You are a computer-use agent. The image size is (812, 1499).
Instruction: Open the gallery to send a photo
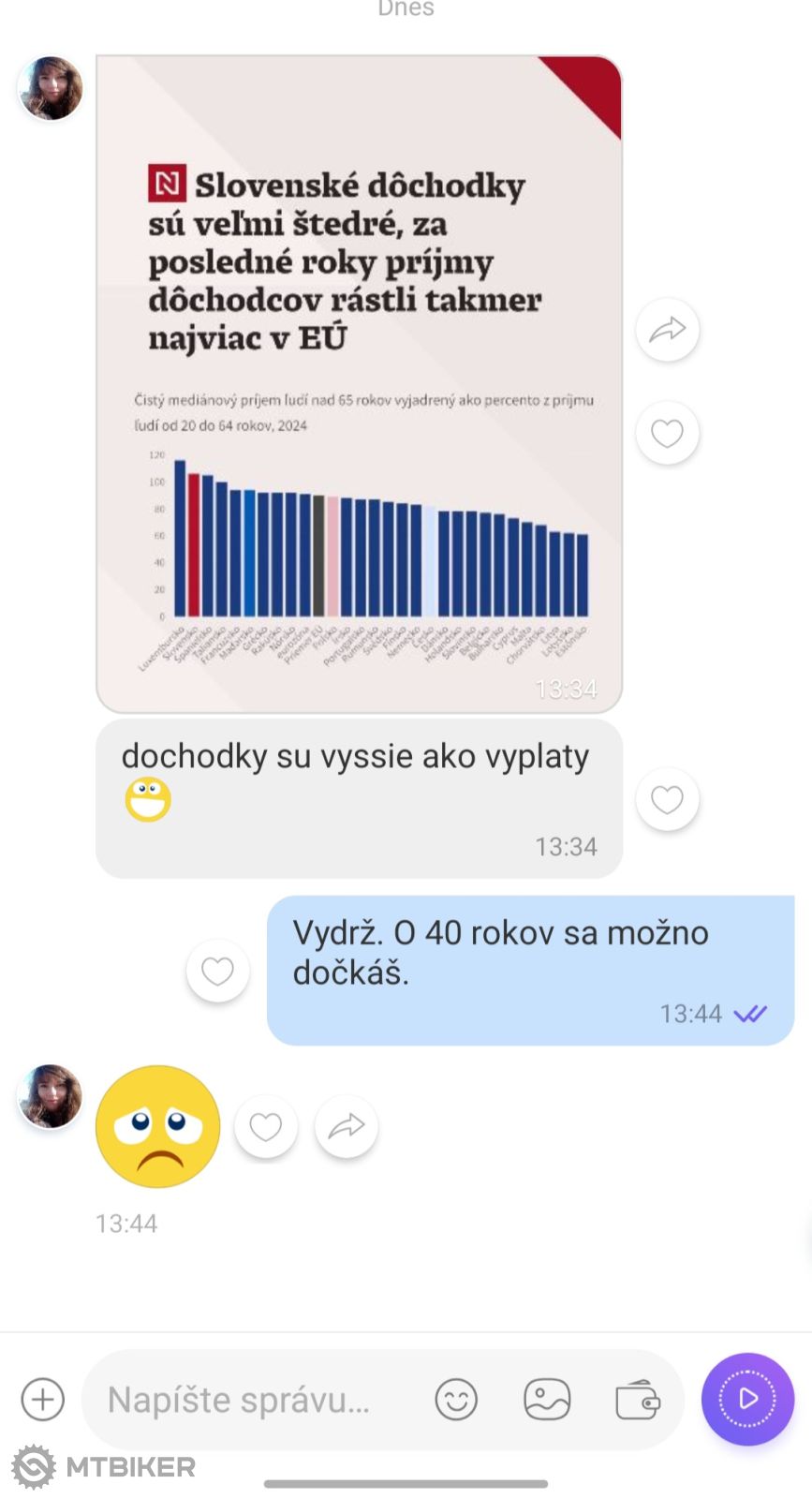point(547,1400)
